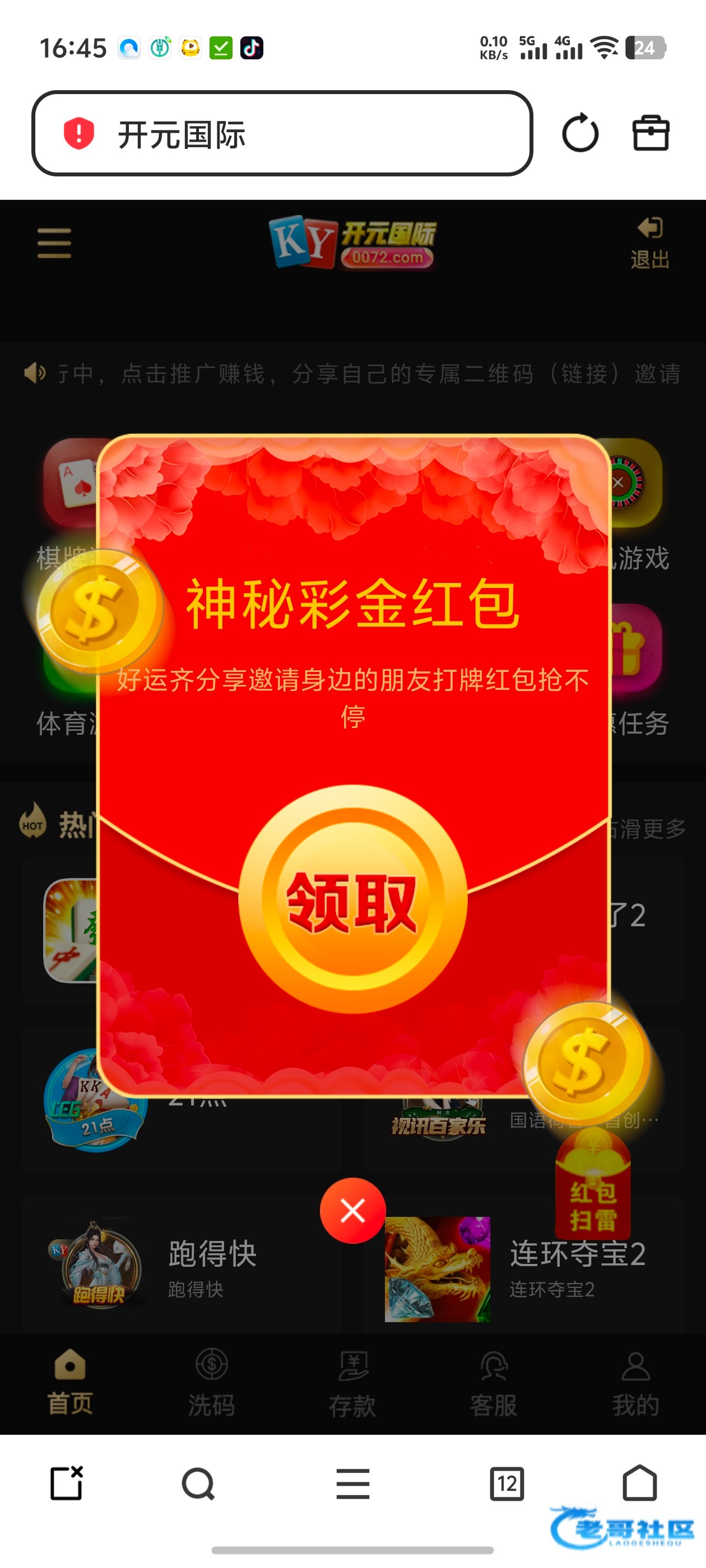Claim the red envelope with 领取
Screen dimensions: 706x1568
pyautogui.click(x=352, y=900)
